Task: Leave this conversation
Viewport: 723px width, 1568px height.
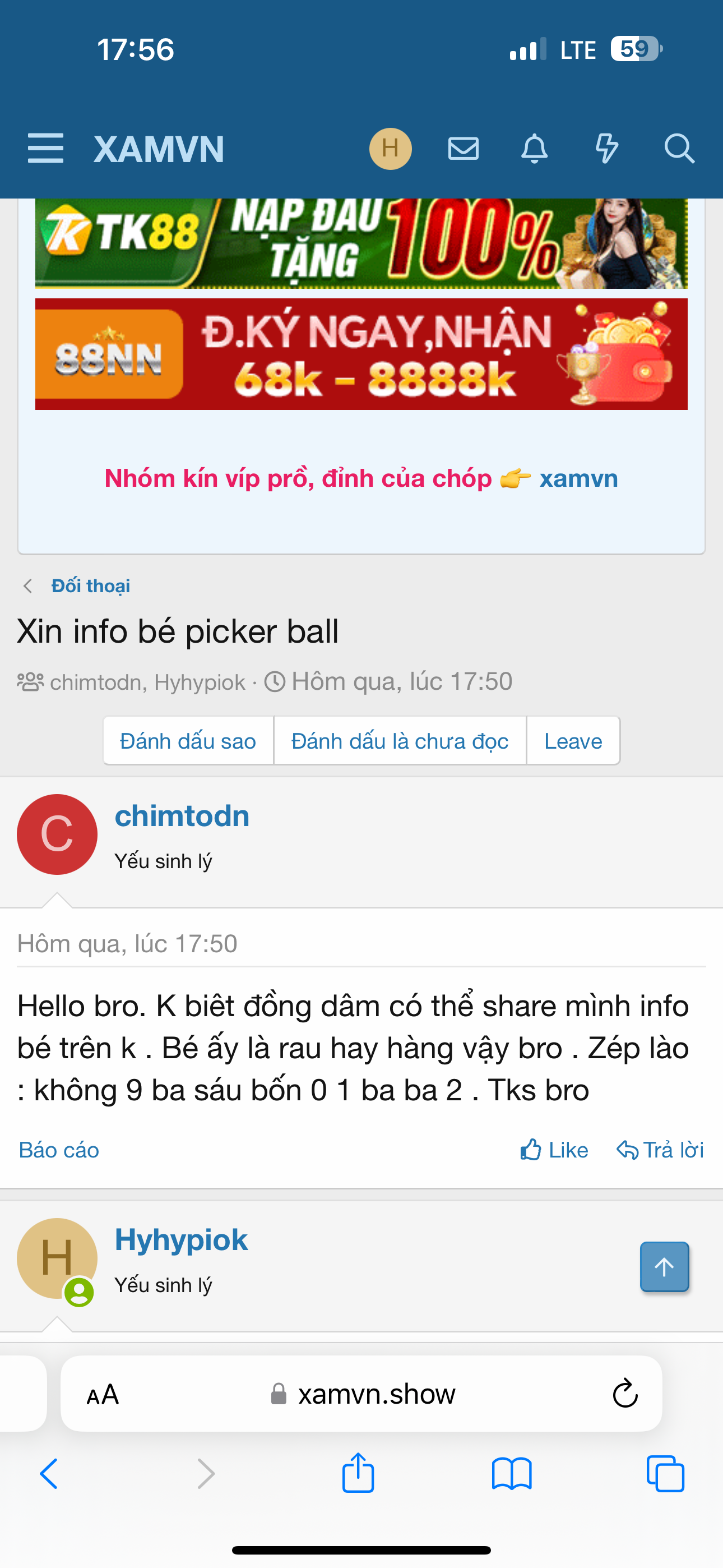Action: pos(573,741)
